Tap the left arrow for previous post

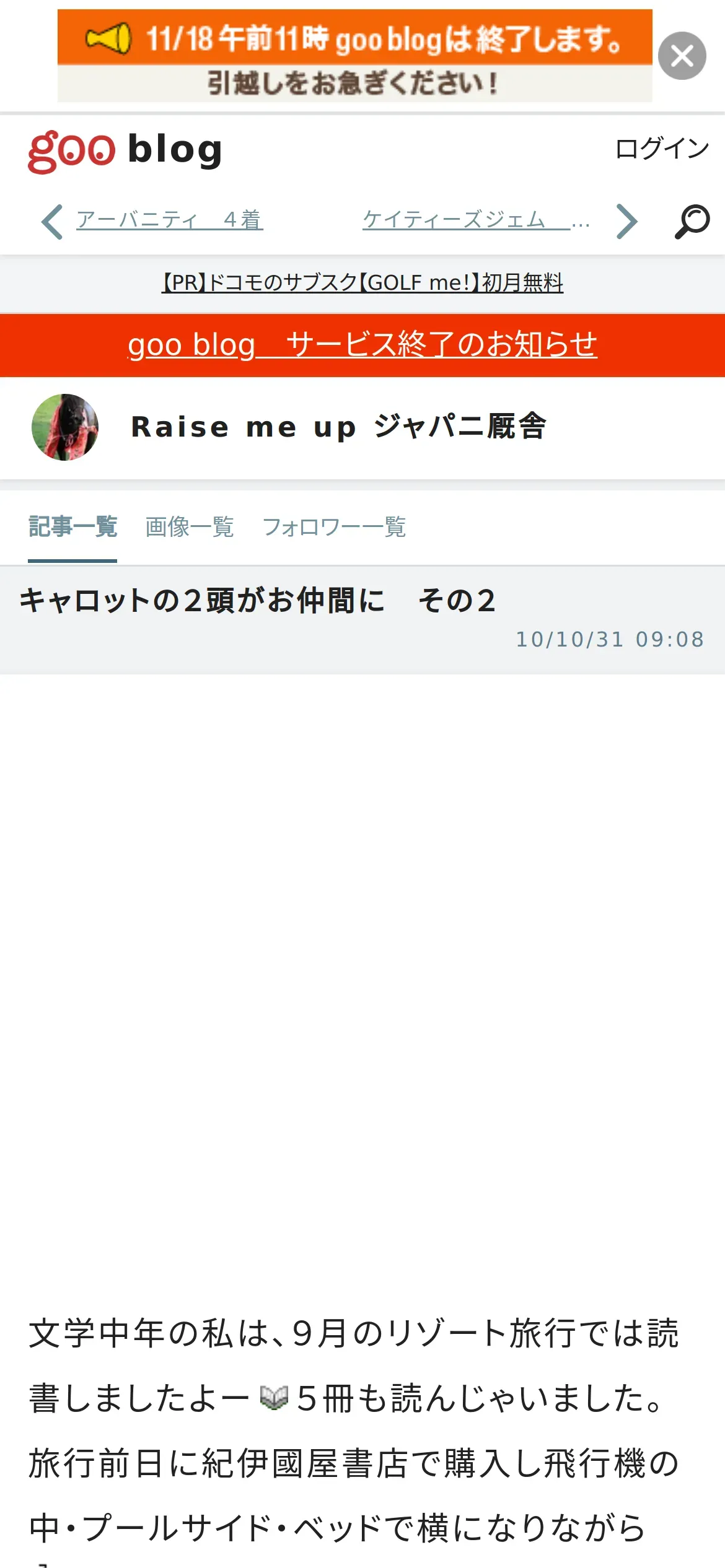tap(52, 221)
